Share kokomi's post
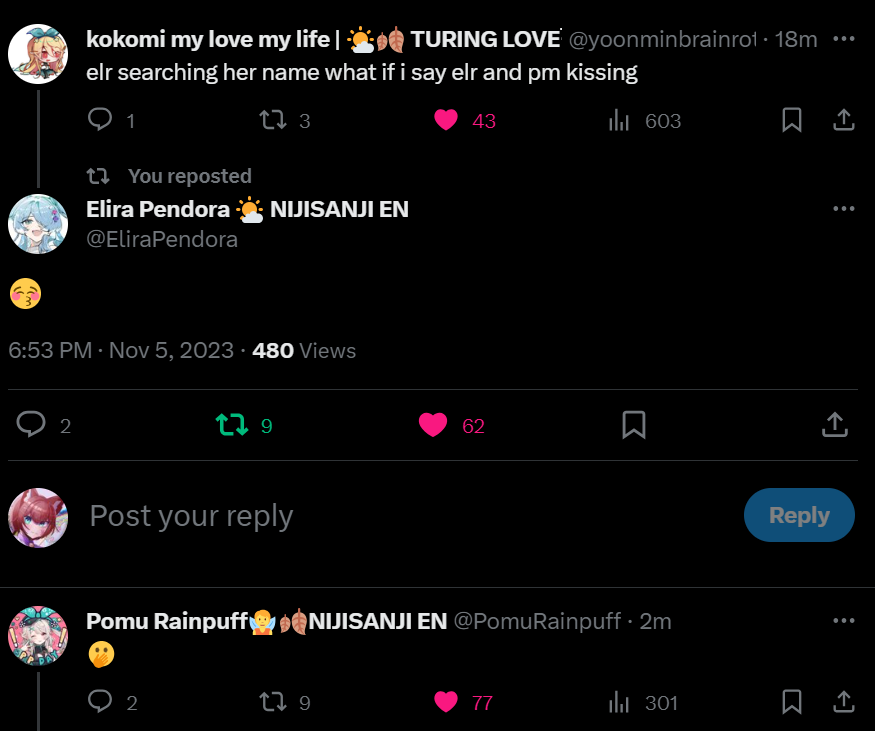The image size is (875, 731). (x=843, y=121)
